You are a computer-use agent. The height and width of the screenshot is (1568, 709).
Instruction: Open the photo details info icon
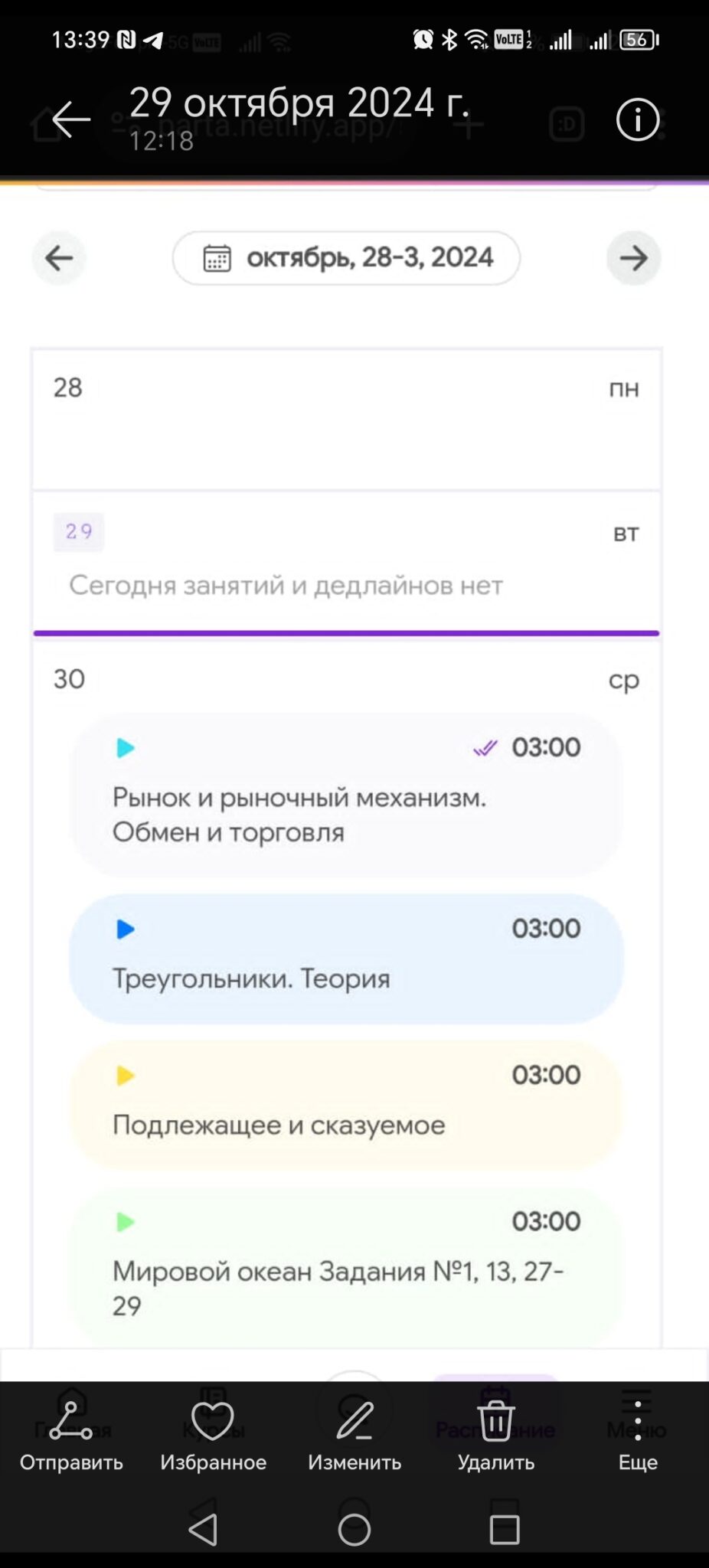point(637,120)
